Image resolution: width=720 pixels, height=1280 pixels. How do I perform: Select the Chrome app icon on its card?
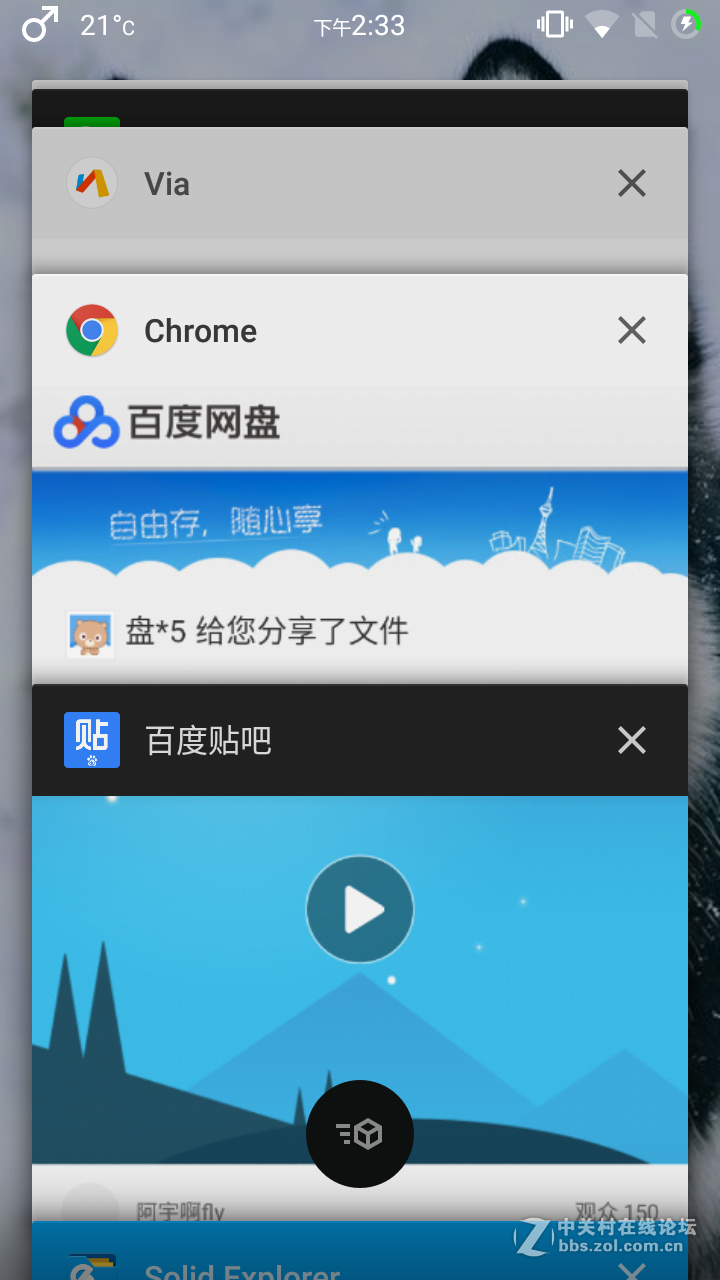92,330
